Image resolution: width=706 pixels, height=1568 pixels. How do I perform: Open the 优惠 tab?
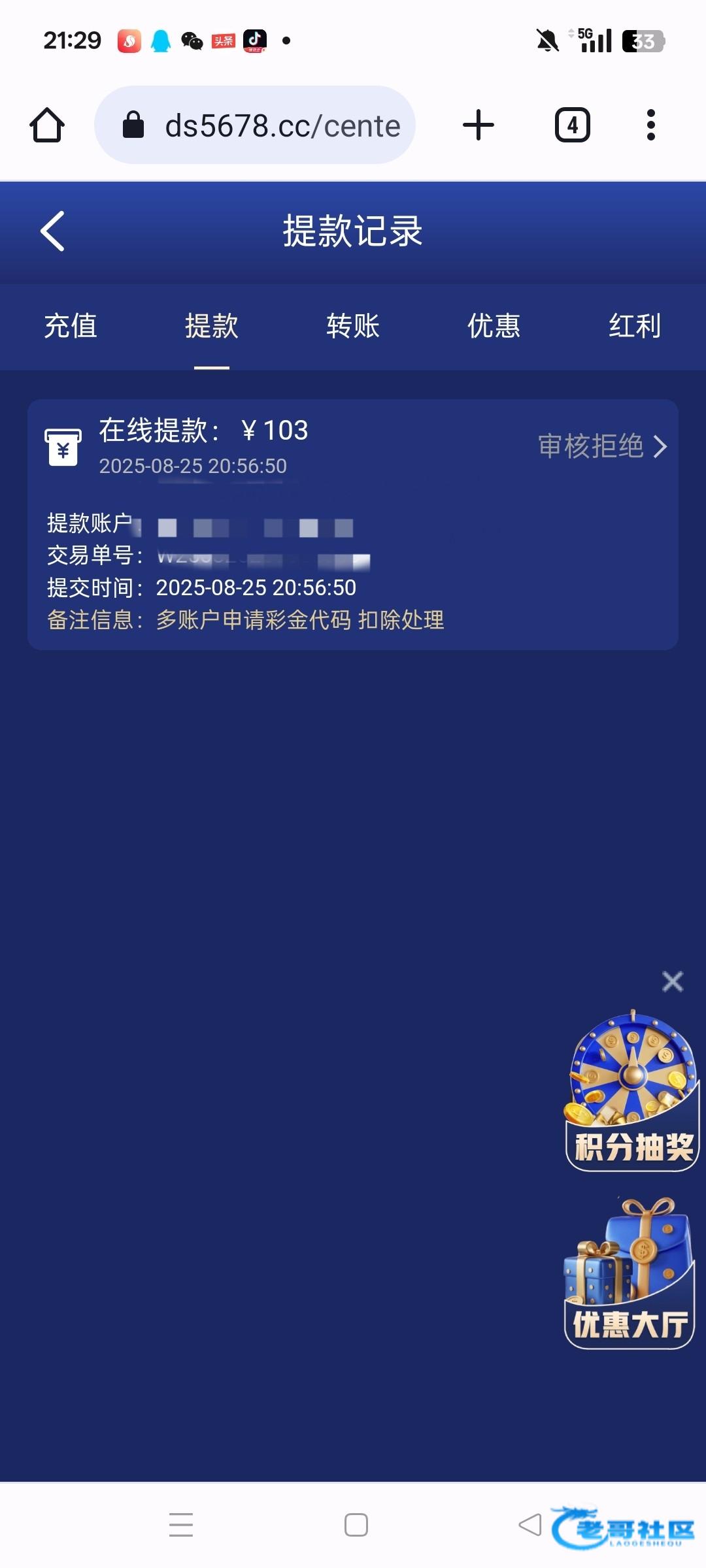494,325
